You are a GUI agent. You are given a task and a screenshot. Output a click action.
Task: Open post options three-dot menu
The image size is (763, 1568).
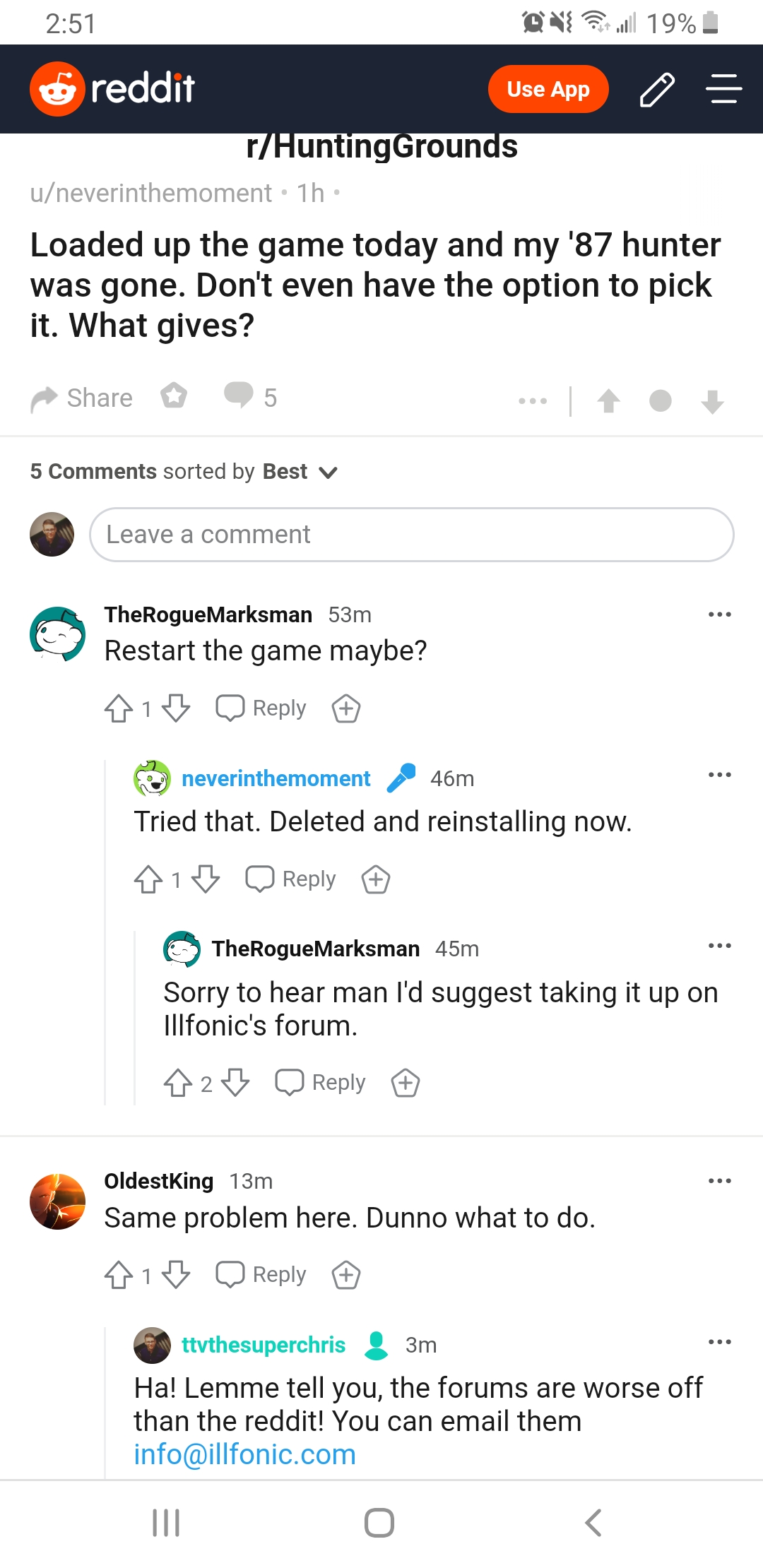tap(533, 400)
